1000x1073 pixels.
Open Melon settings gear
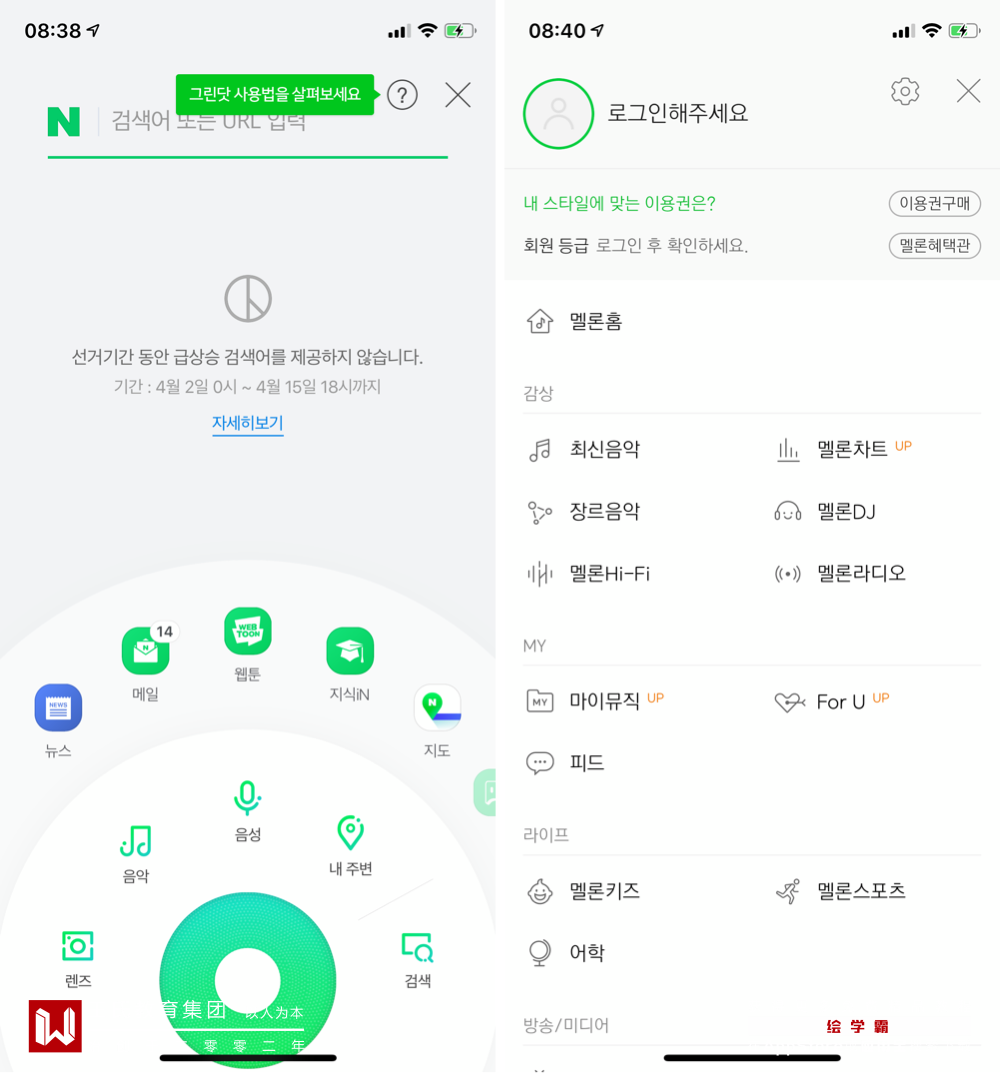click(x=905, y=92)
